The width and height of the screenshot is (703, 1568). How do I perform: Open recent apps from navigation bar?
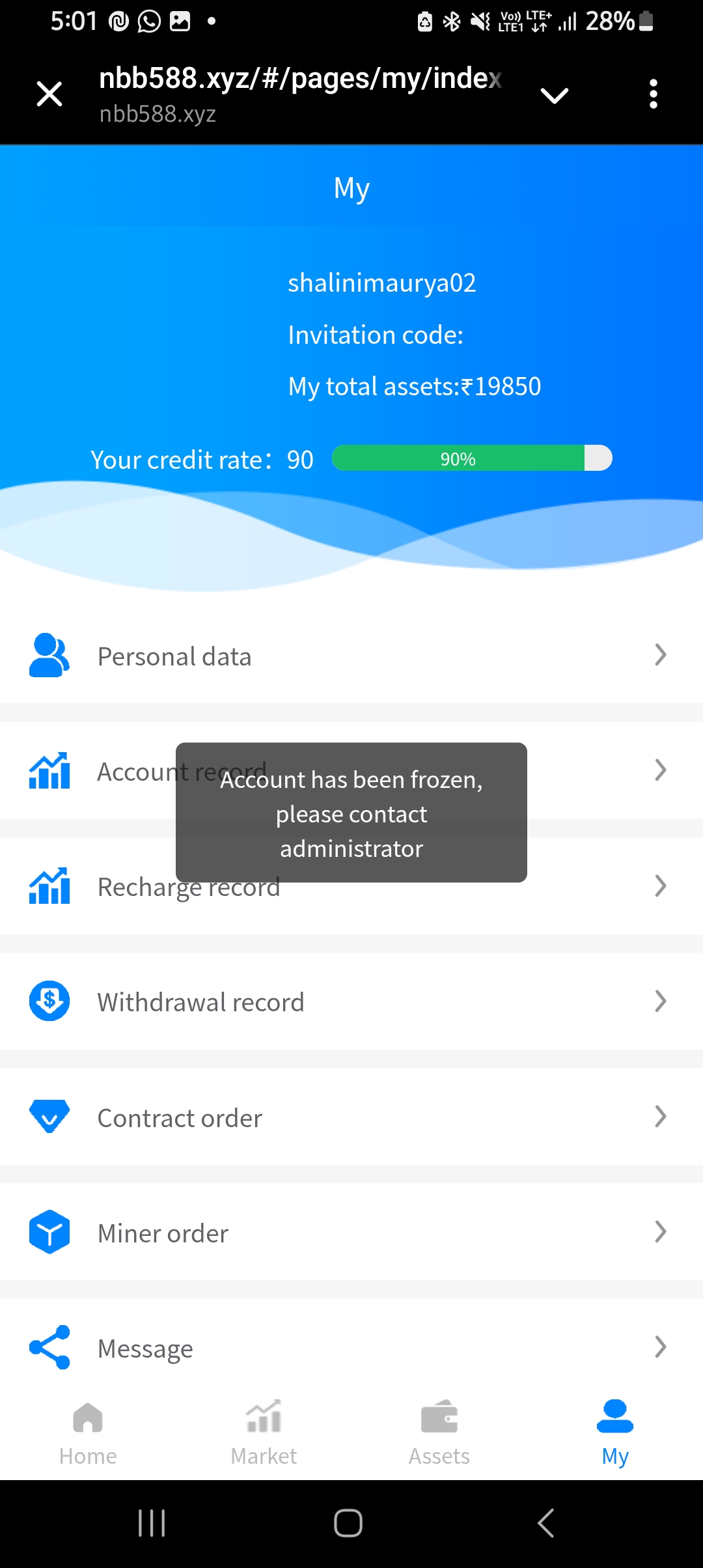[152, 1523]
